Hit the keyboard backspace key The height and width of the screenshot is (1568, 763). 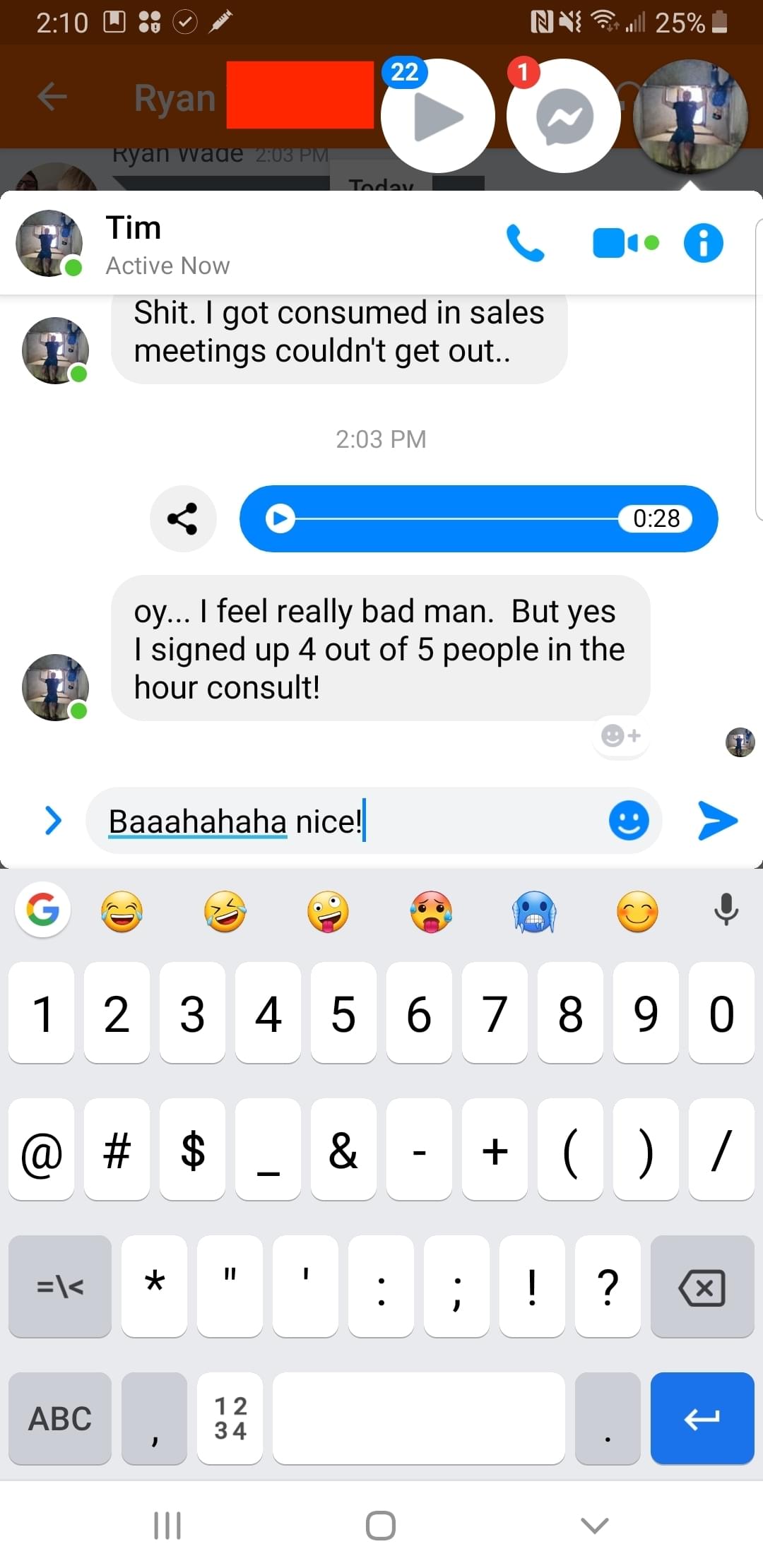pyautogui.click(x=702, y=1288)
